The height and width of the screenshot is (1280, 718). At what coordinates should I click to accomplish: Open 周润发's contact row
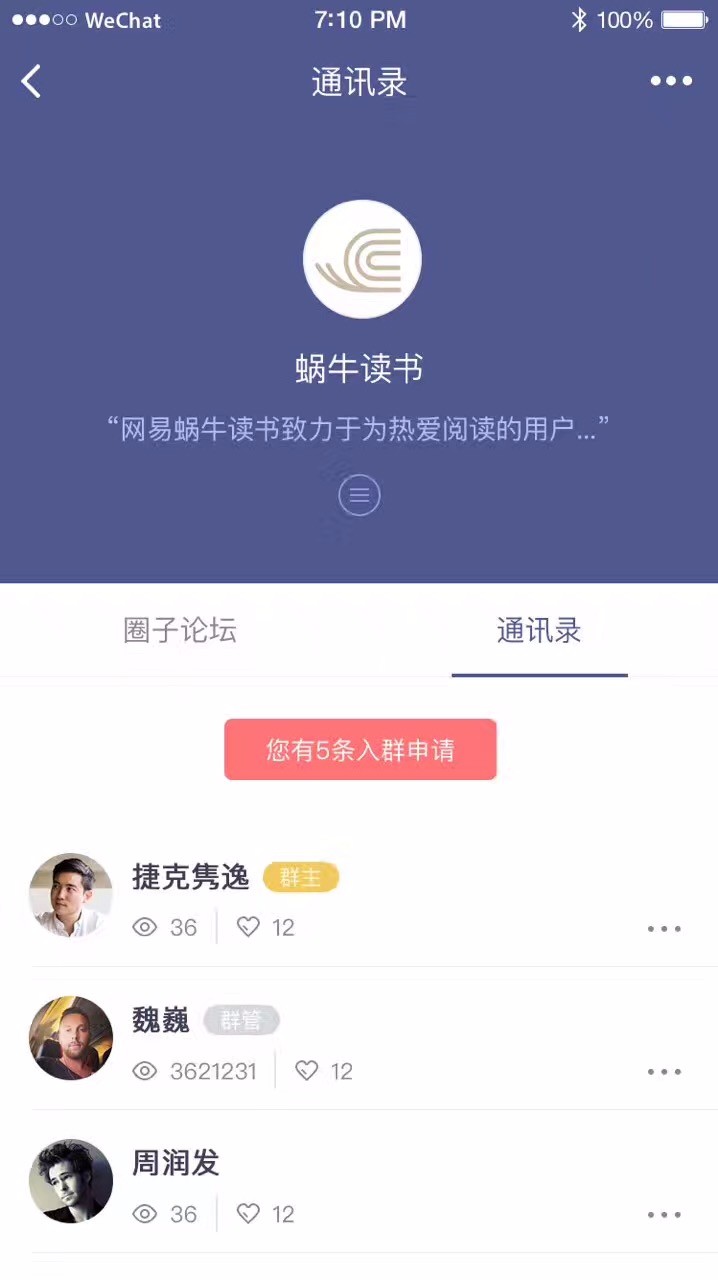pos(359,1181)
